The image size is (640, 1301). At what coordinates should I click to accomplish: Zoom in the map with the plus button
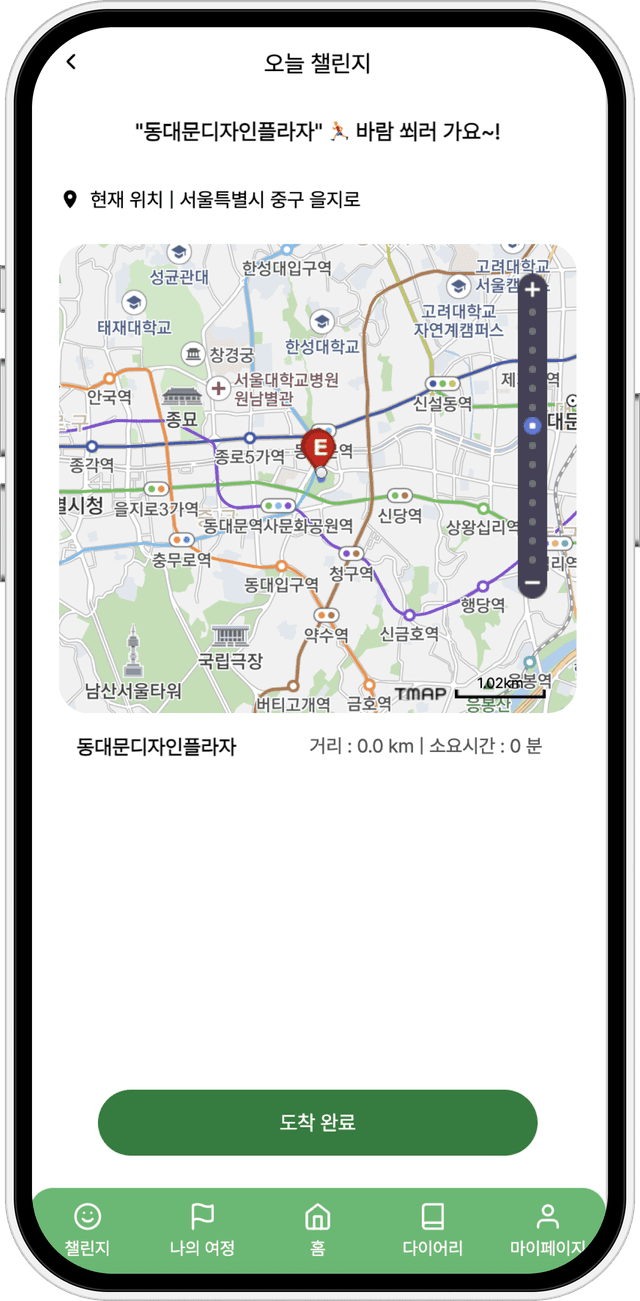click(x=532, y=290)
